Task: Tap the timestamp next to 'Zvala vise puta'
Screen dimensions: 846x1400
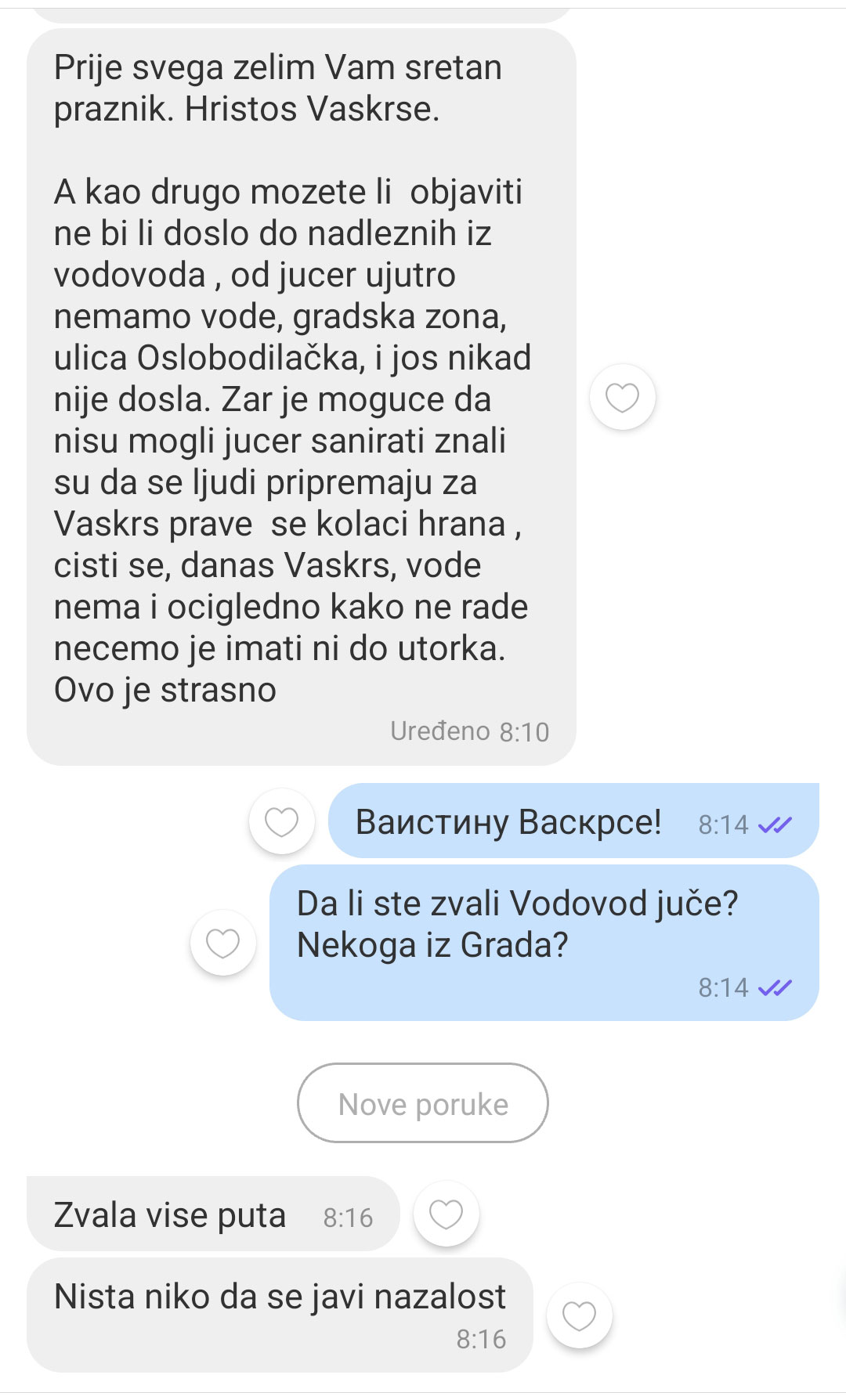Action: tap(349, 1216)
